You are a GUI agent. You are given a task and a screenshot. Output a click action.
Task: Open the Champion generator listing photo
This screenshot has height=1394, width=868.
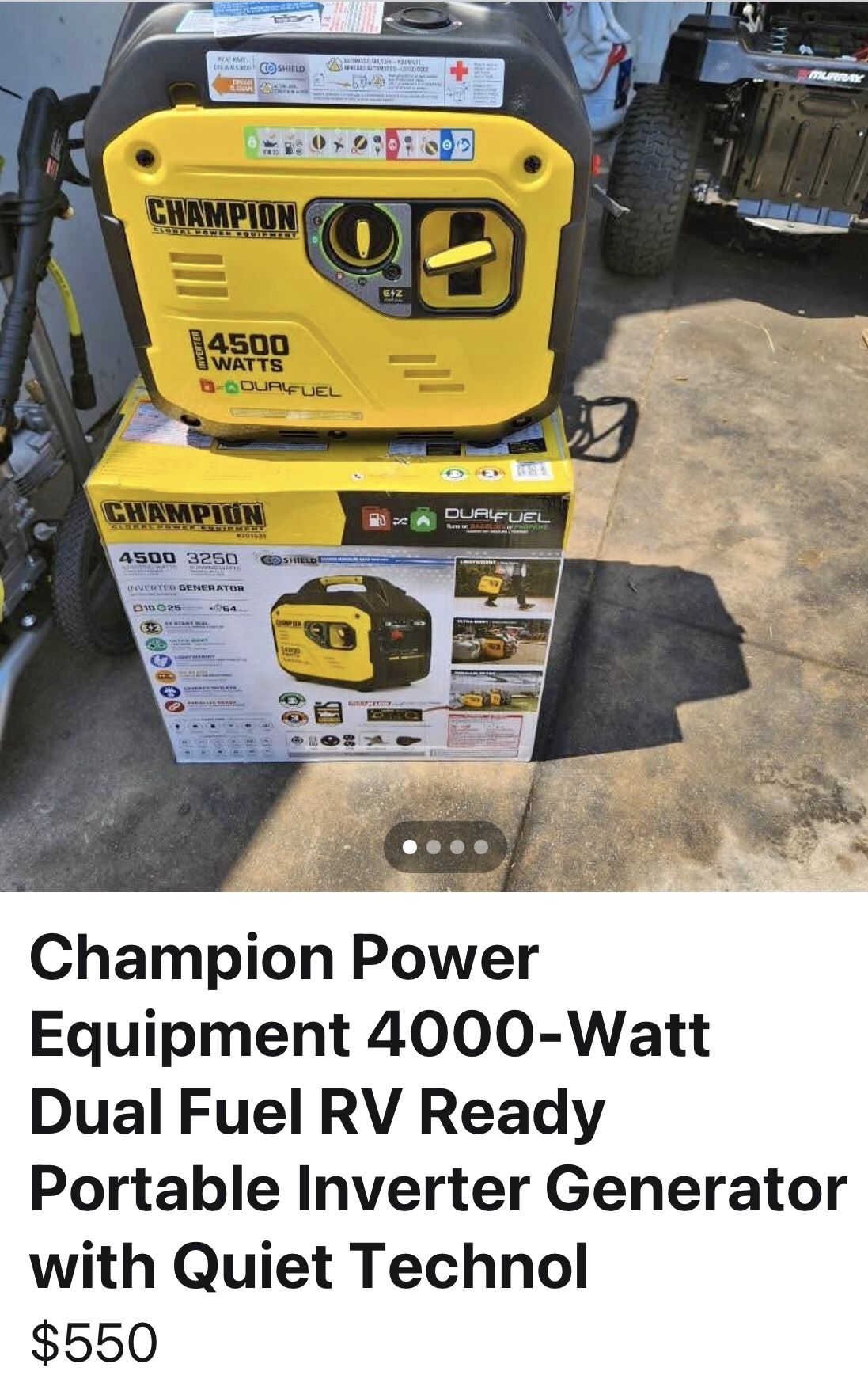pyautogui.click(x=434, y=412)
